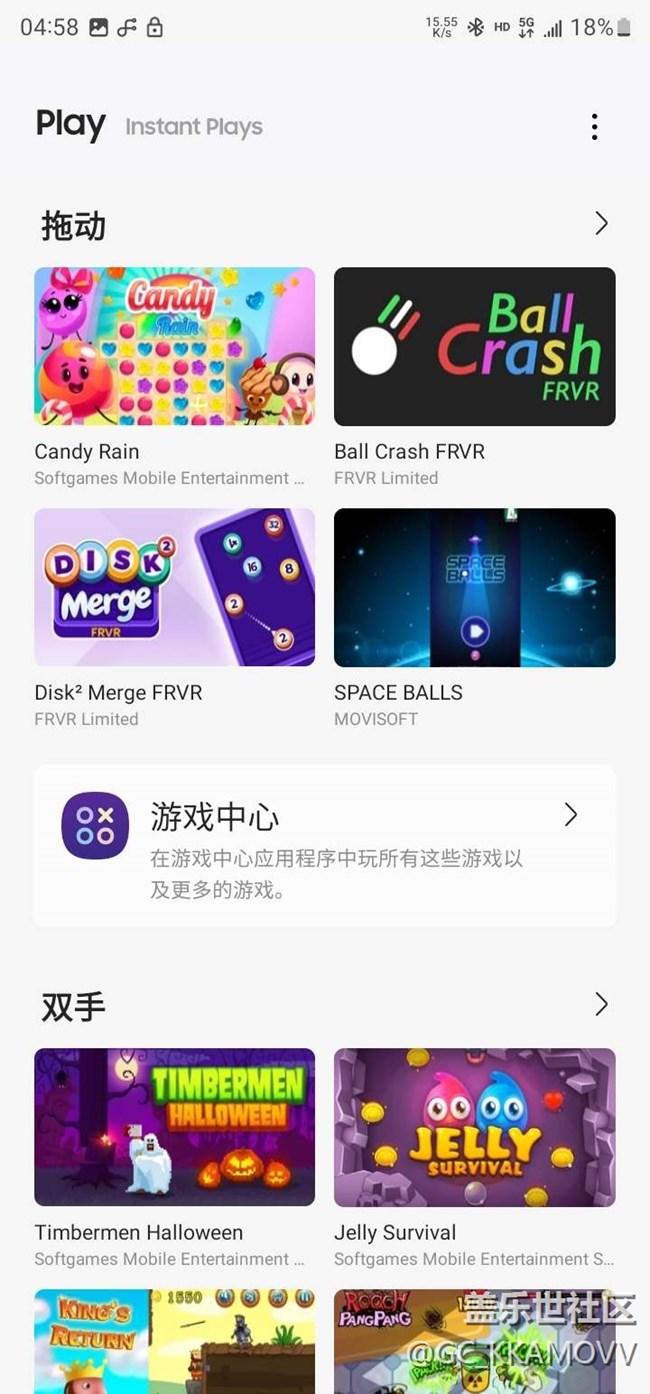
Task: Open the Jelly Survival game
Action: coord(474,1127)
